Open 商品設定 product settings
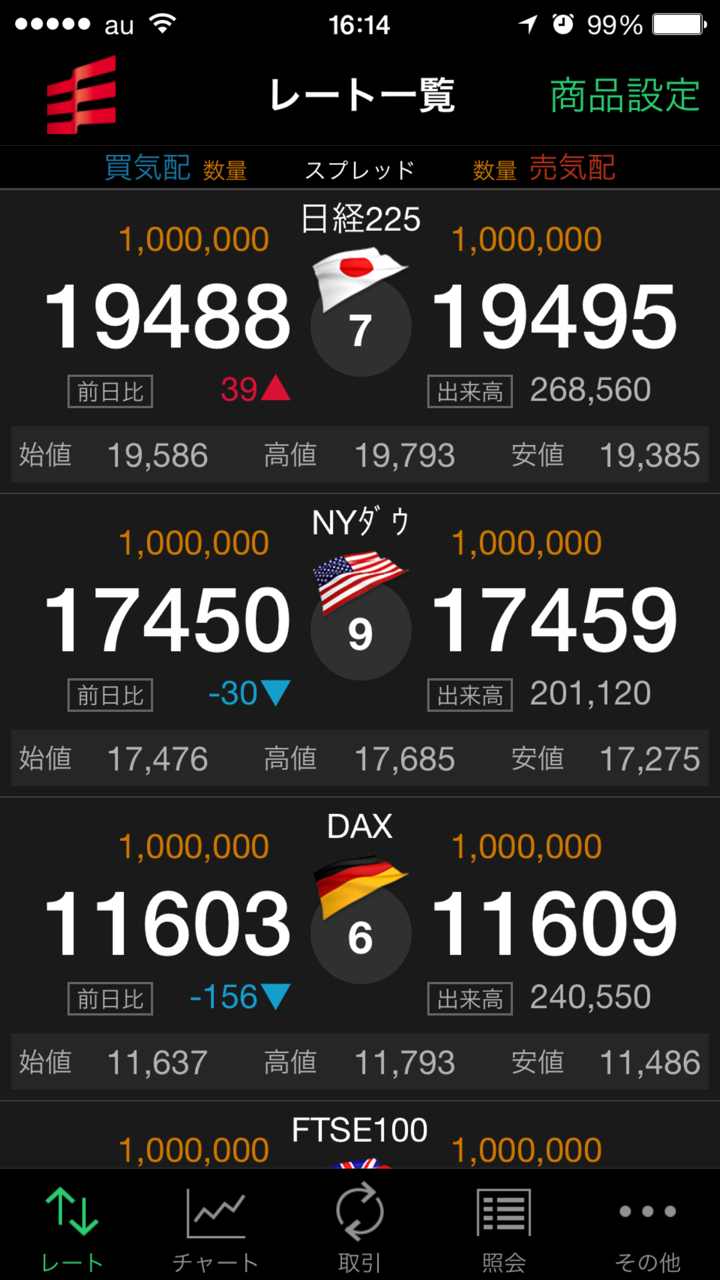 coord(625,96)
